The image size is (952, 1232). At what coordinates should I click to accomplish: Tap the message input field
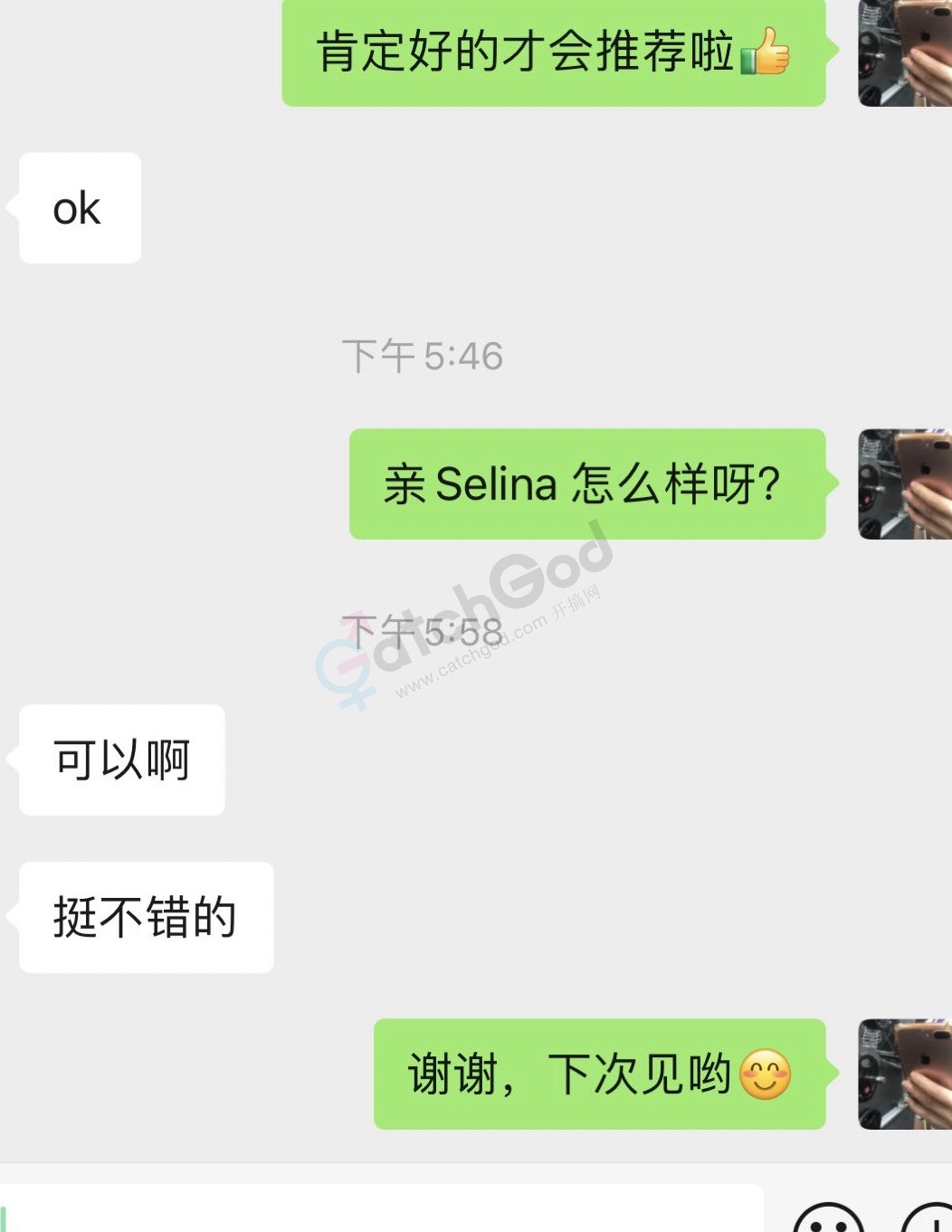point(380,1211)
